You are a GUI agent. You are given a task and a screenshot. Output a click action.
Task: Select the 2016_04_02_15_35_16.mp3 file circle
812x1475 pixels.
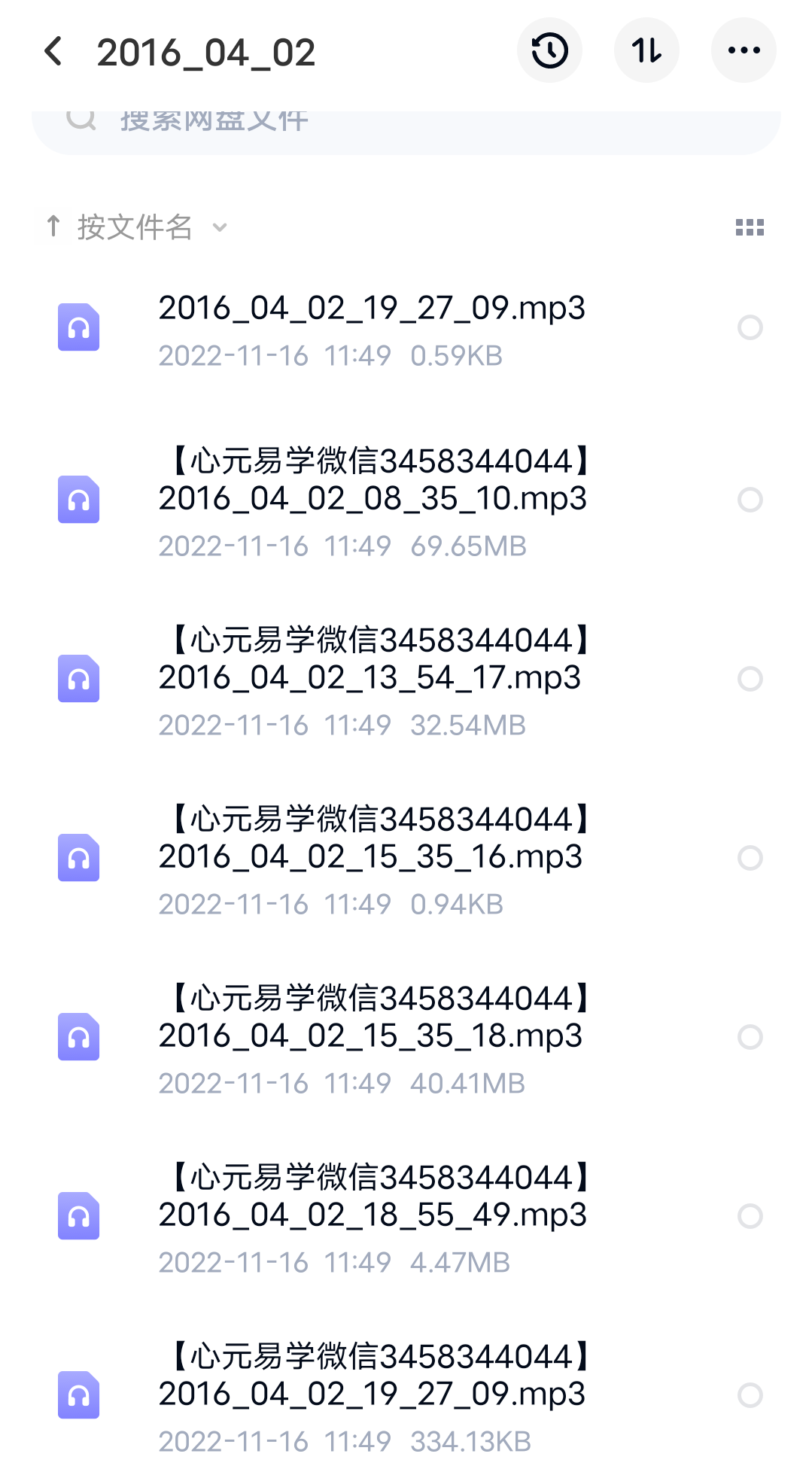pos(750,858)
